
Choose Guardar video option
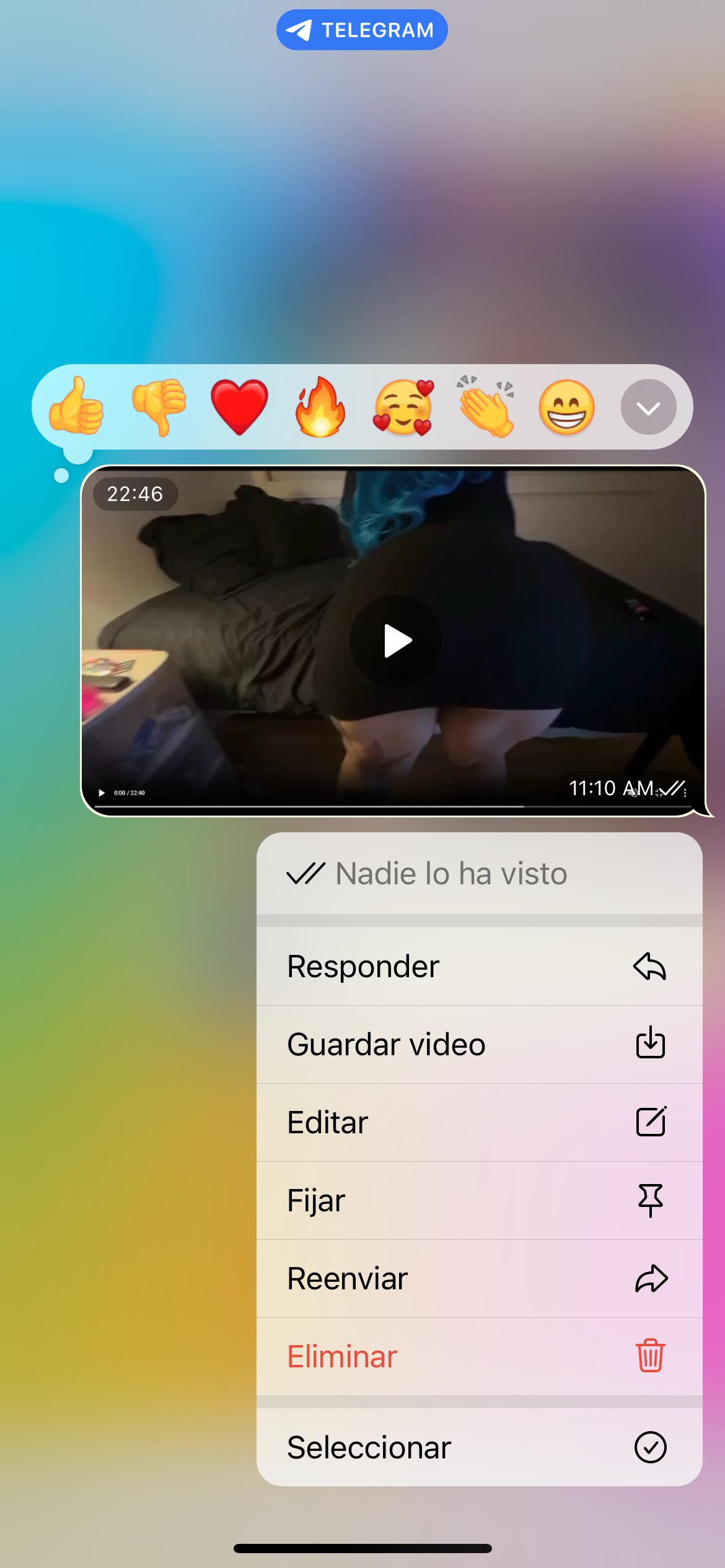(x=479, y=1045)
